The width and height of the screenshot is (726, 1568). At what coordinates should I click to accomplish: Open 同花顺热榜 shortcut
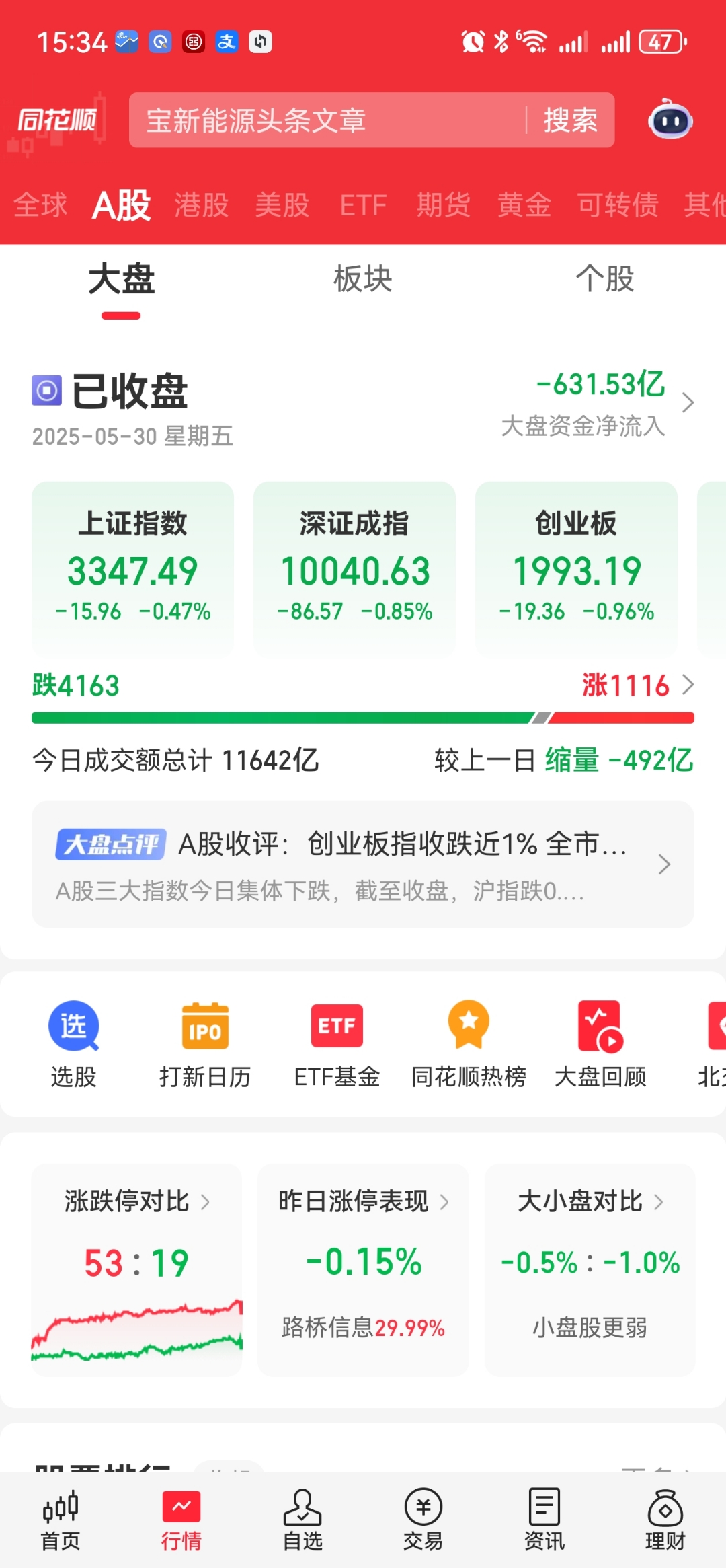pos(469,1043)
